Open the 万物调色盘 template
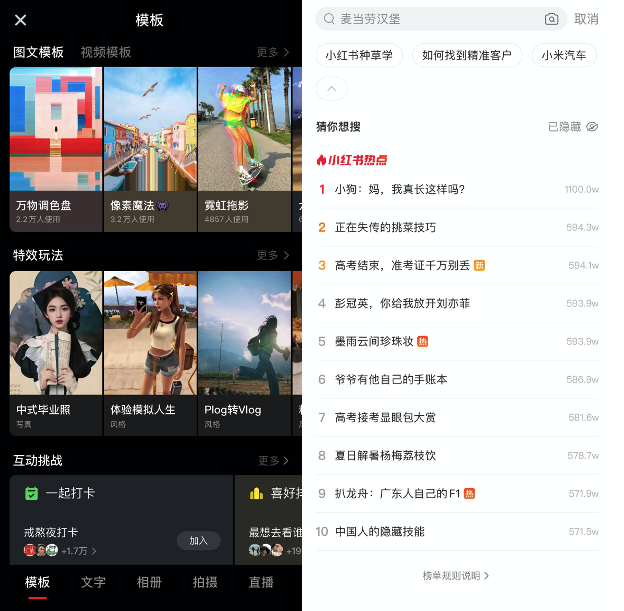This screenshot has width=624, height=611. (56, 140)
